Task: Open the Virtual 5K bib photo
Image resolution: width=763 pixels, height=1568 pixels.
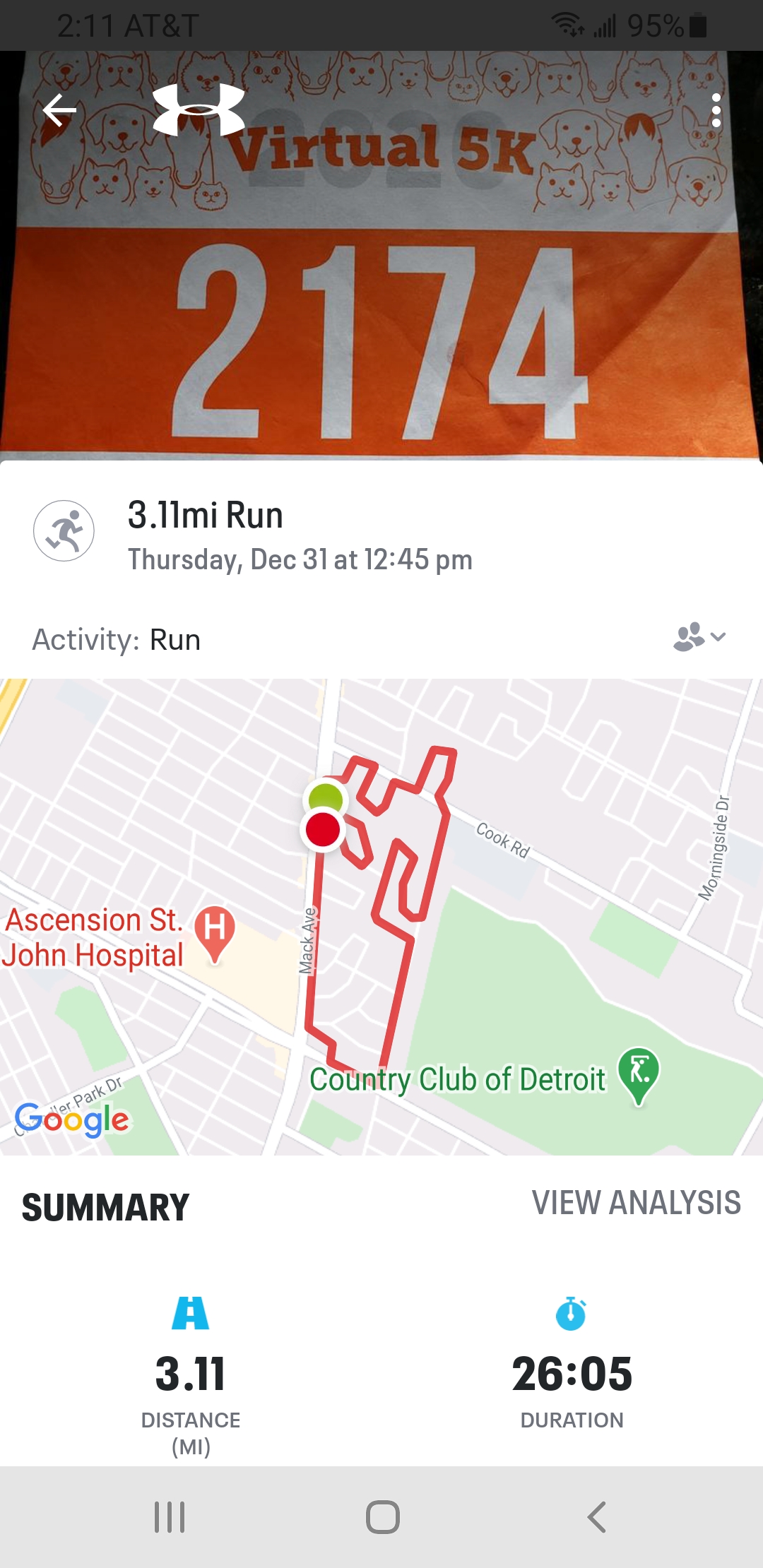Action: click(x=381, y=297)
